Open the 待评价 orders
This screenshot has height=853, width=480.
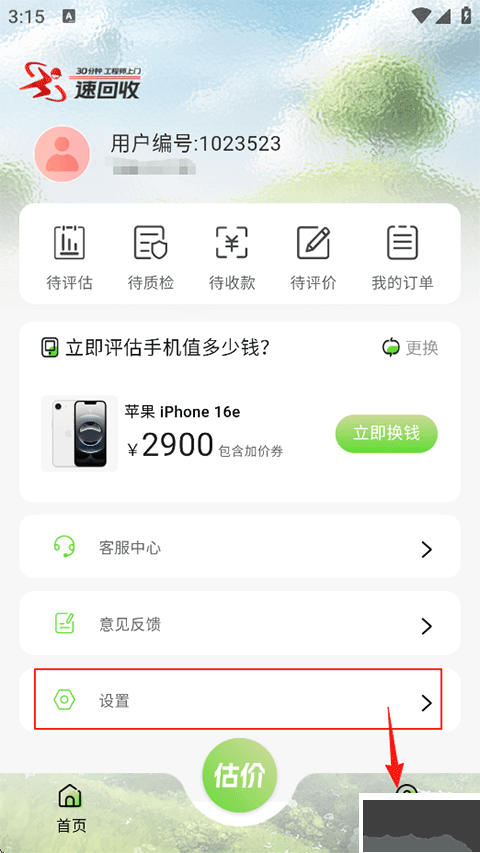(x=313, y=257)
